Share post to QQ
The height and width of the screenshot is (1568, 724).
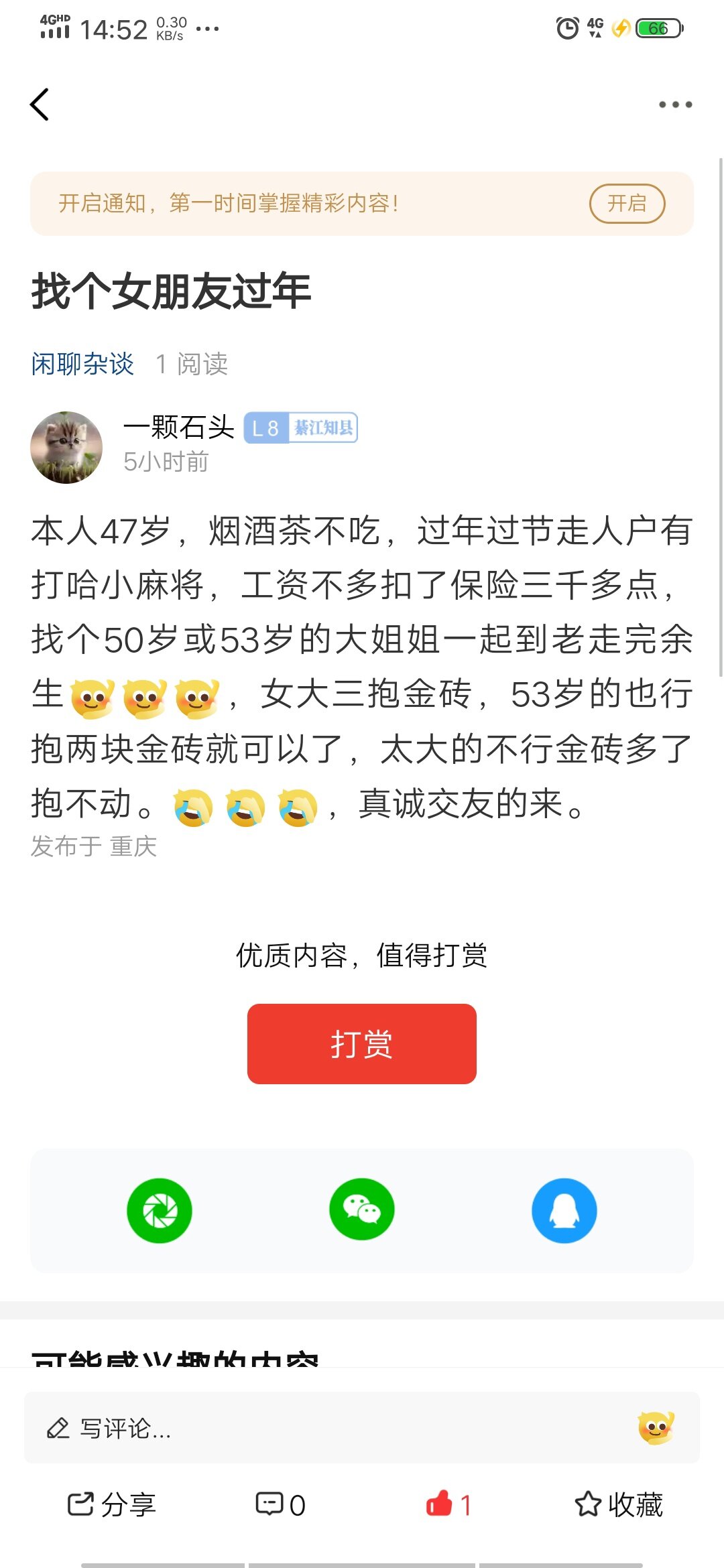pos(564,1210)
